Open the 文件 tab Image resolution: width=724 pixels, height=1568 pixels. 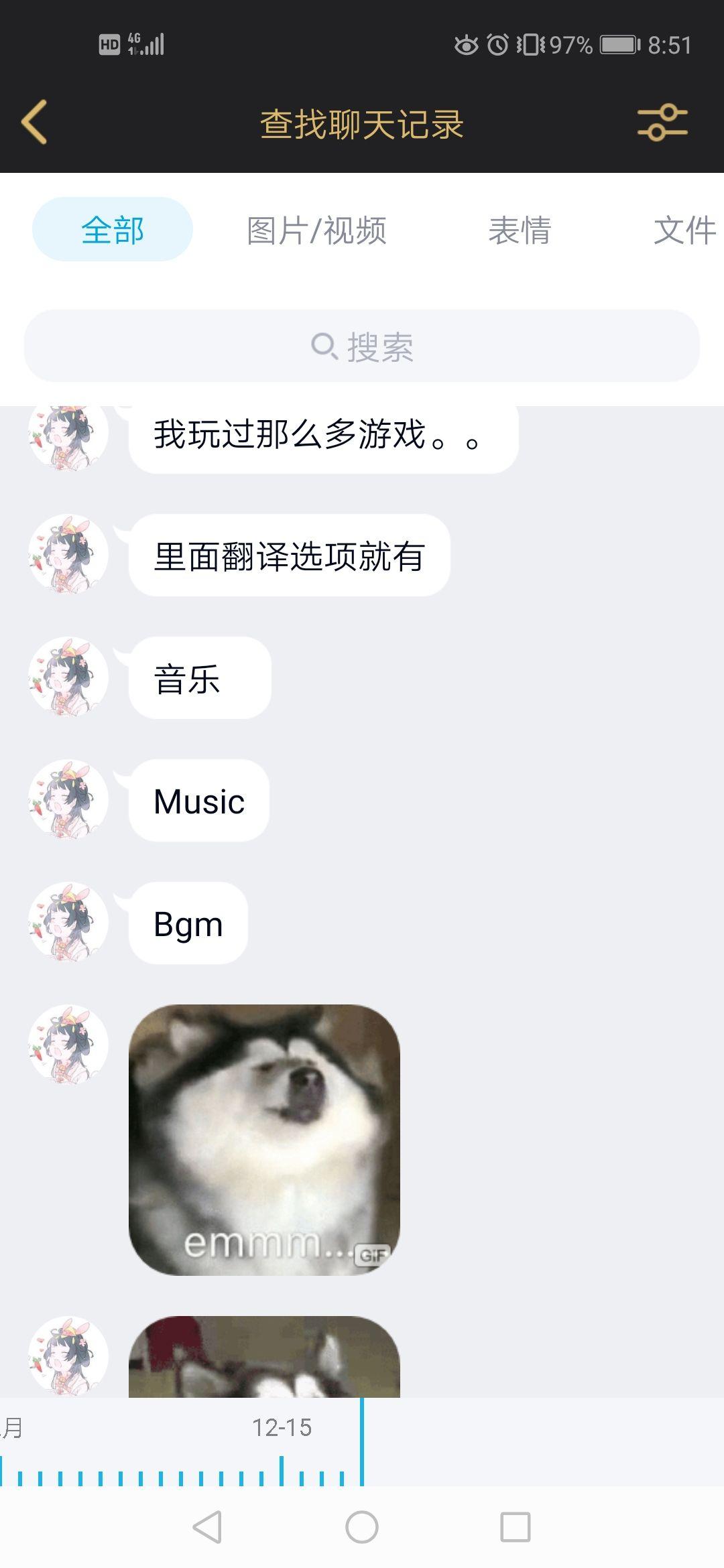pos(685,231)
